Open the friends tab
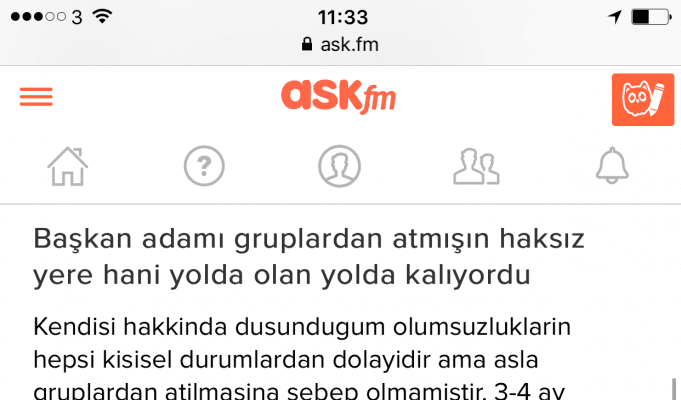This screenshot has width=681, height=400. [476, 166]
